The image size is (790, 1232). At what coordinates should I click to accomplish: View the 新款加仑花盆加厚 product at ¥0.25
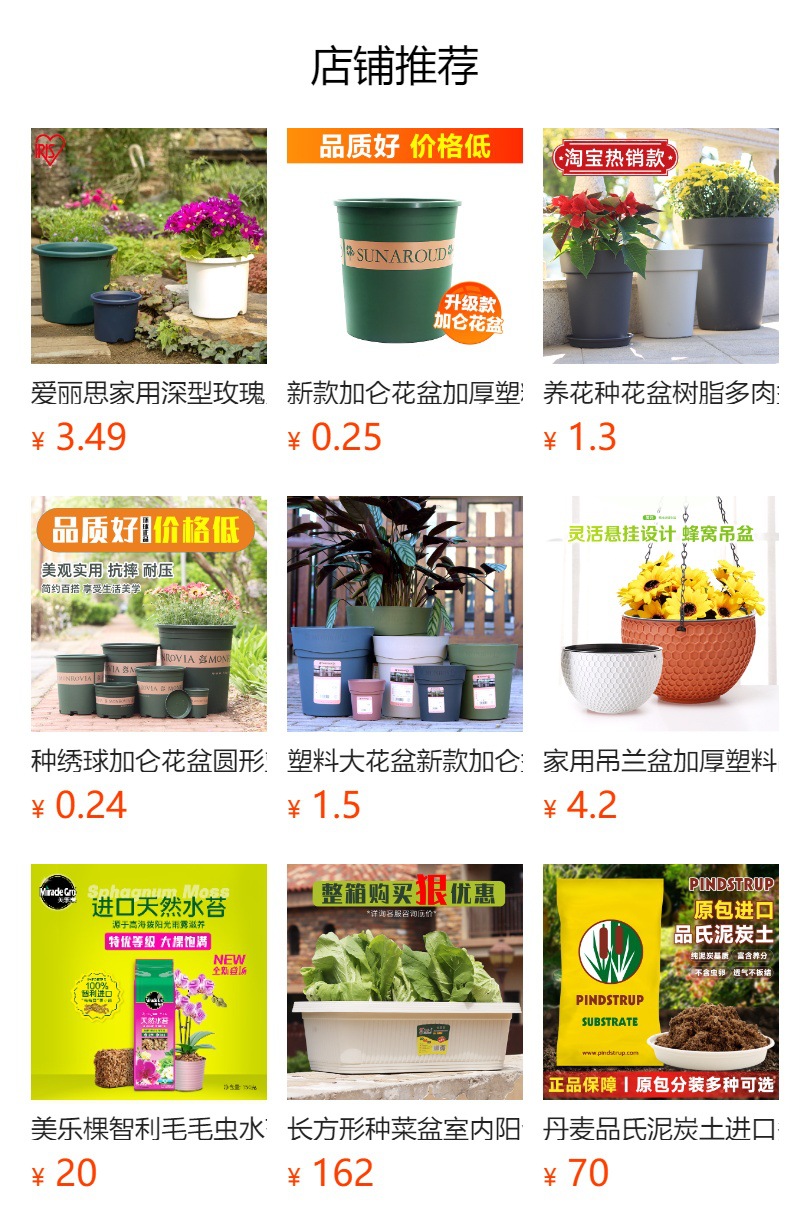(x=405, y=246)
